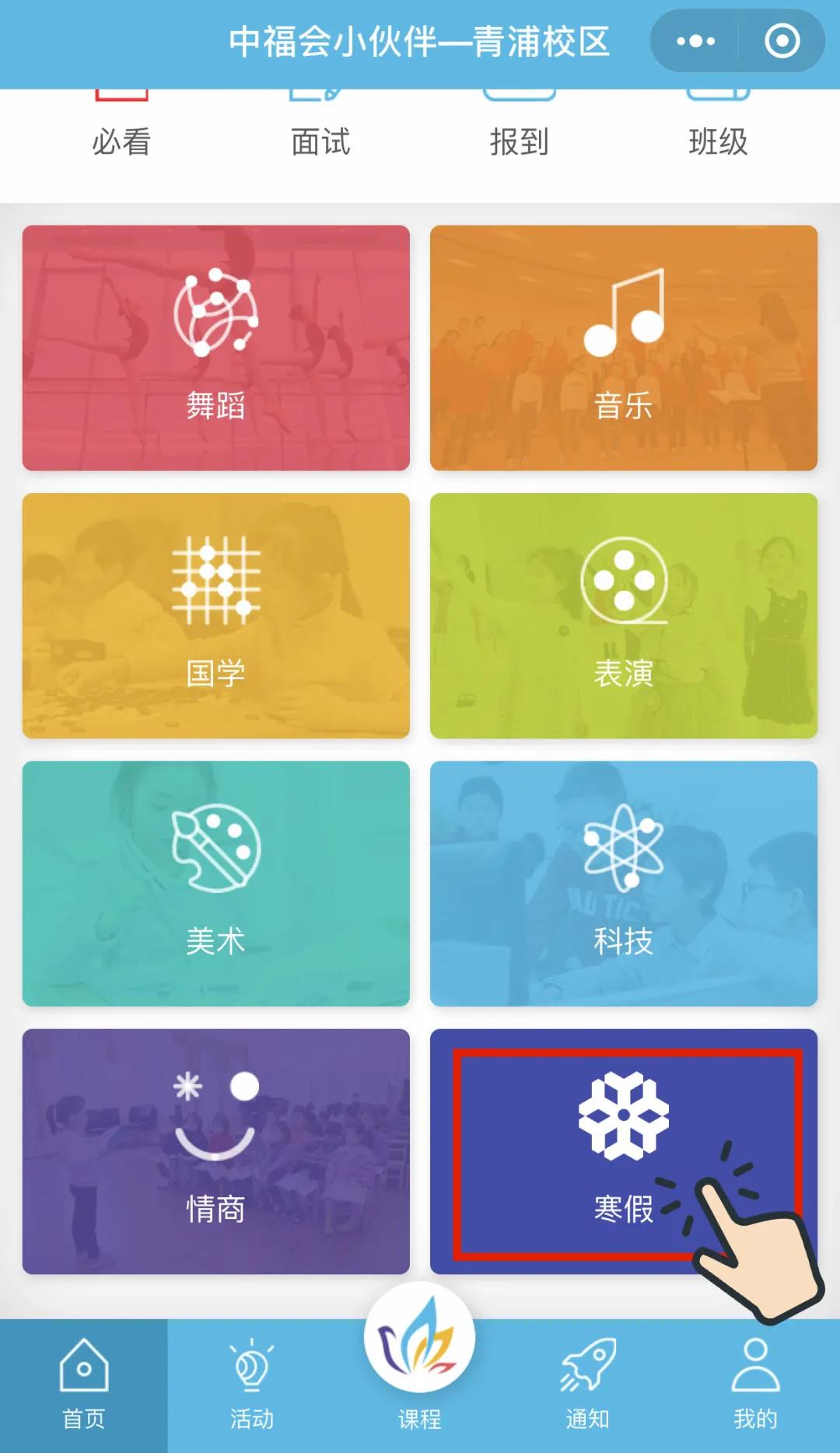This screenshot has height=1453, width=840.
Task: View the 美术 course card
Action: pyautogui.click(x=216, y=884)
